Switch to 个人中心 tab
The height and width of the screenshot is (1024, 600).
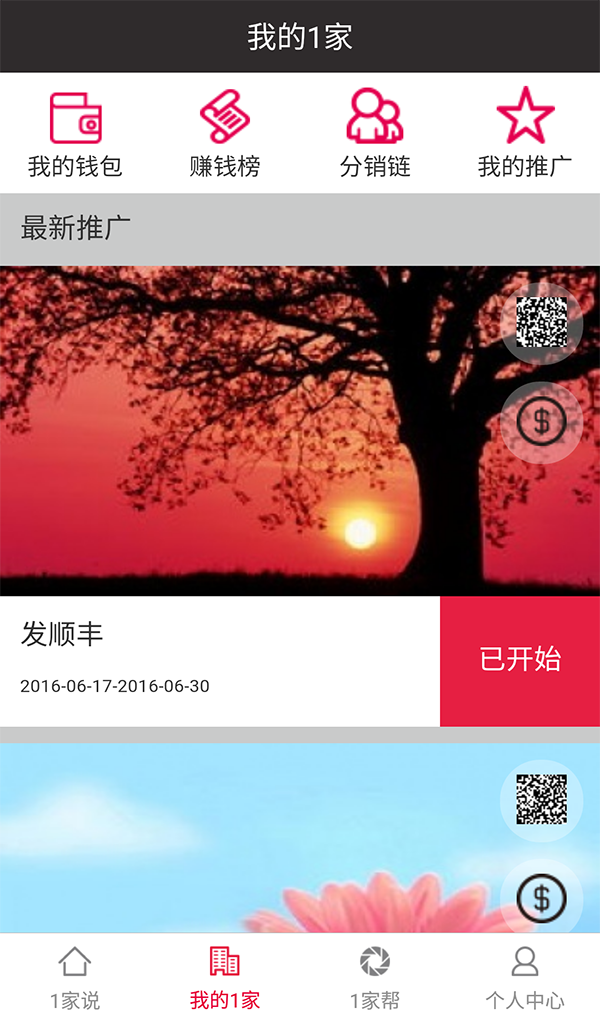[x=525, y=979]
